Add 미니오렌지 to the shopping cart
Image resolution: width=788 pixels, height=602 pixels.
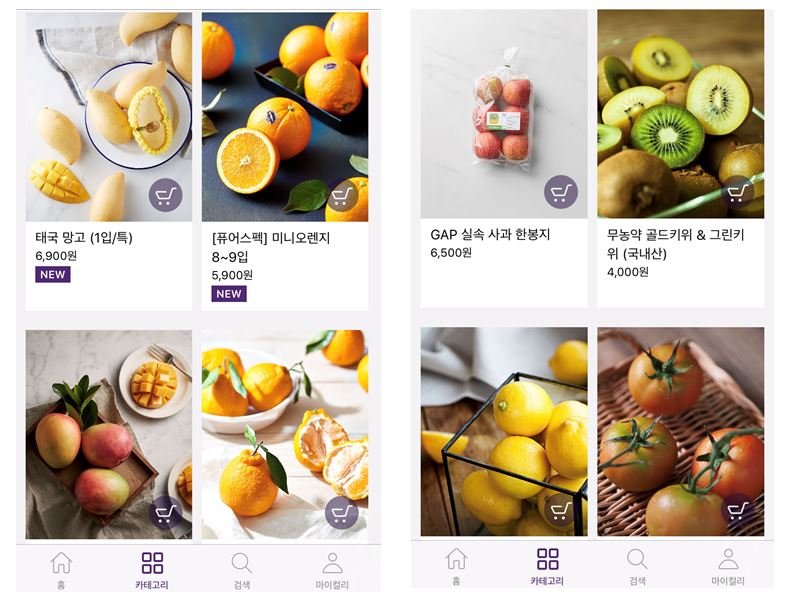point(342,194)
